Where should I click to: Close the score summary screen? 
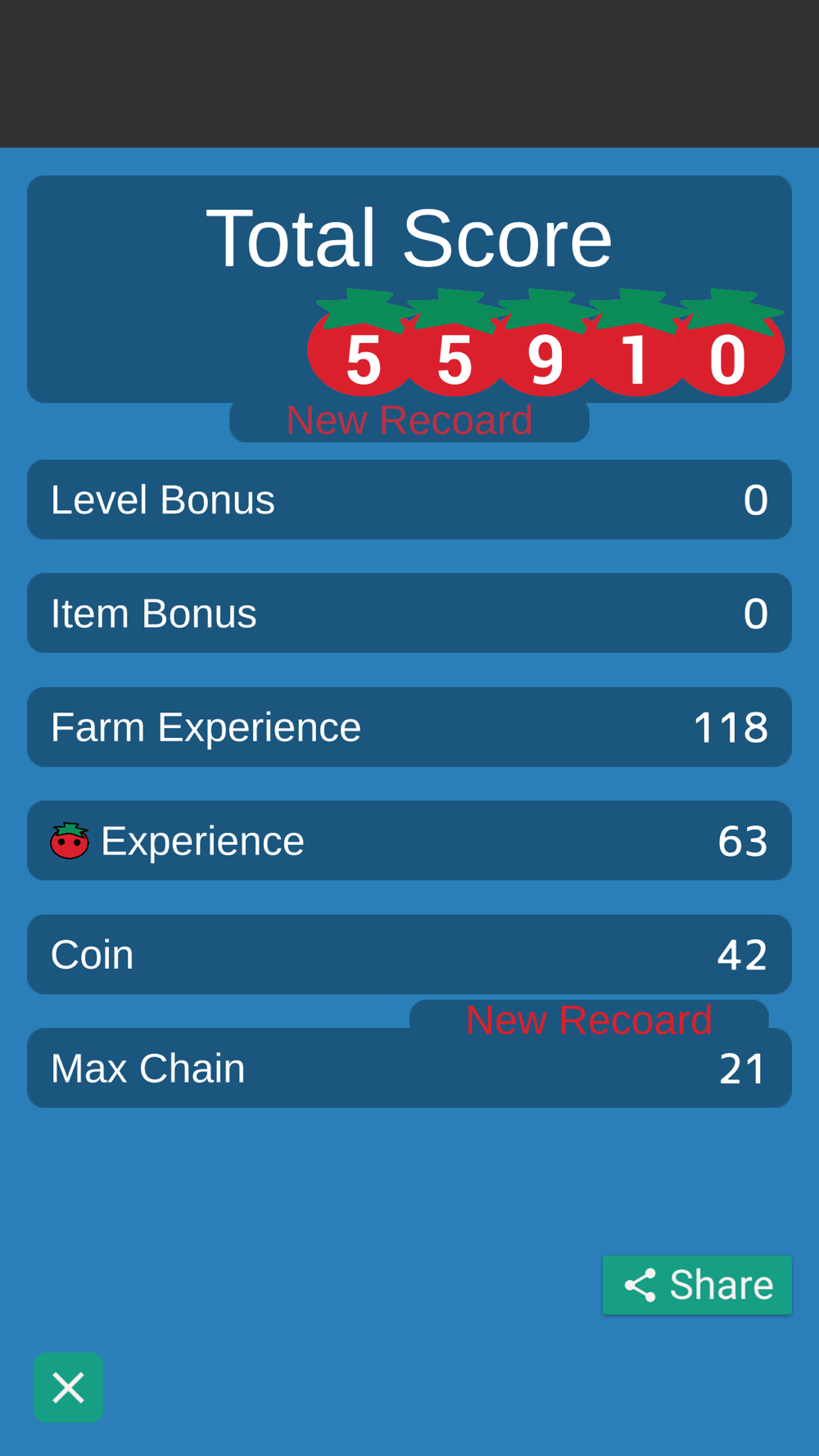(68, 1387)
